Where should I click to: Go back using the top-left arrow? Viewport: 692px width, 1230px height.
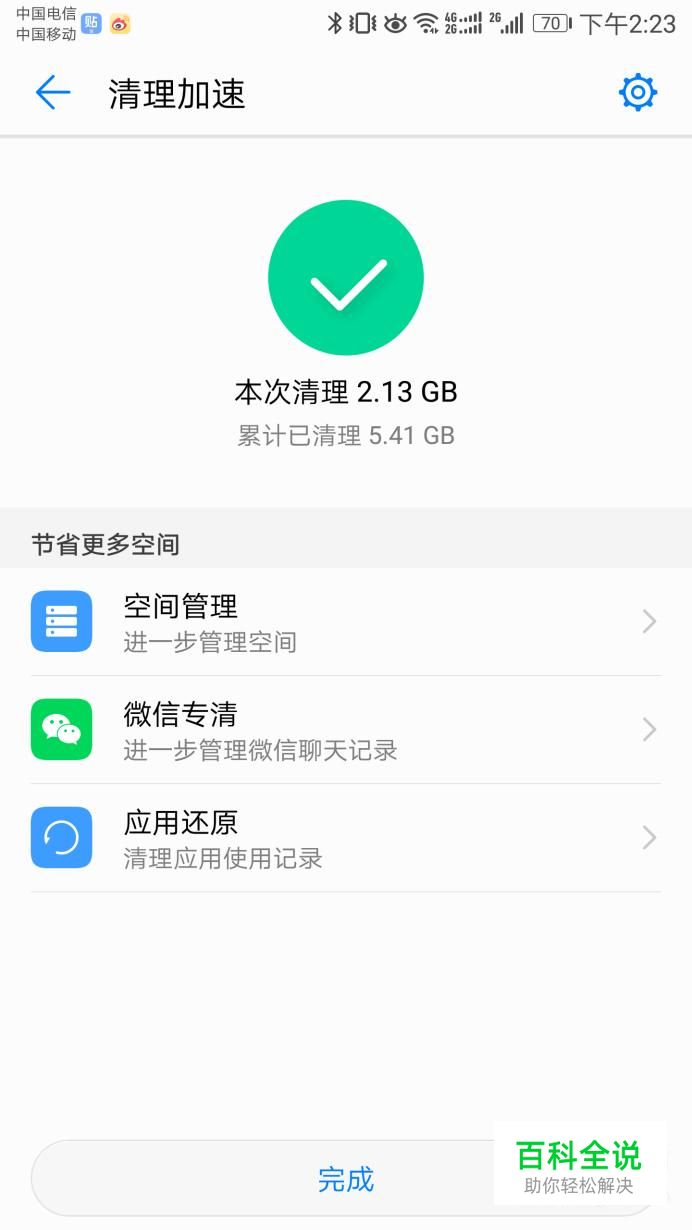click(52, 93)
